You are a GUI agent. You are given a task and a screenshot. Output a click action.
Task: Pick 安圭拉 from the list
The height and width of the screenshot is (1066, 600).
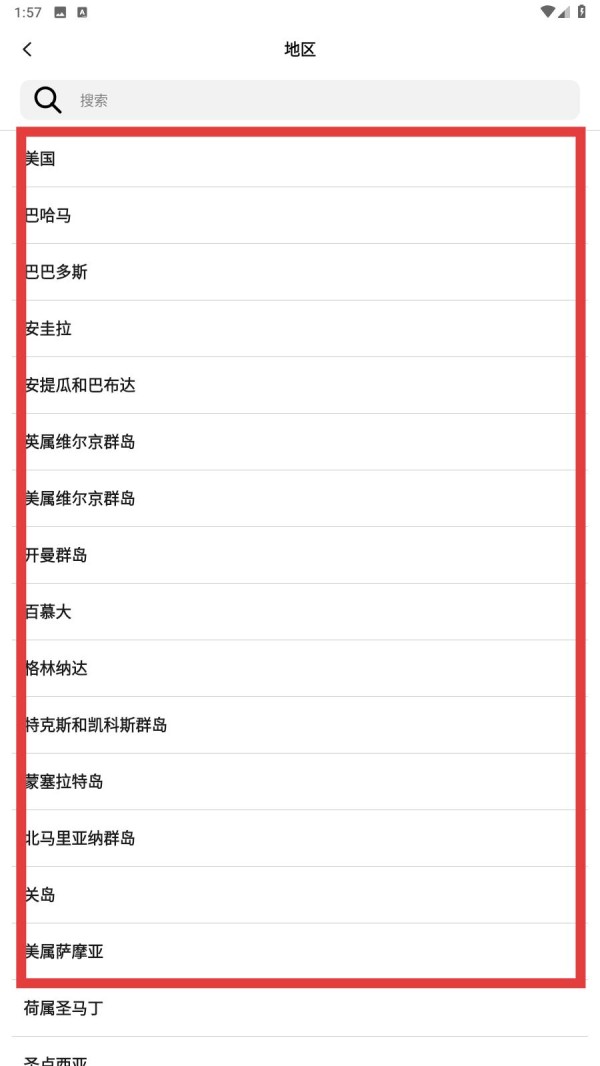pyautogui.click(x=300, y=328)
